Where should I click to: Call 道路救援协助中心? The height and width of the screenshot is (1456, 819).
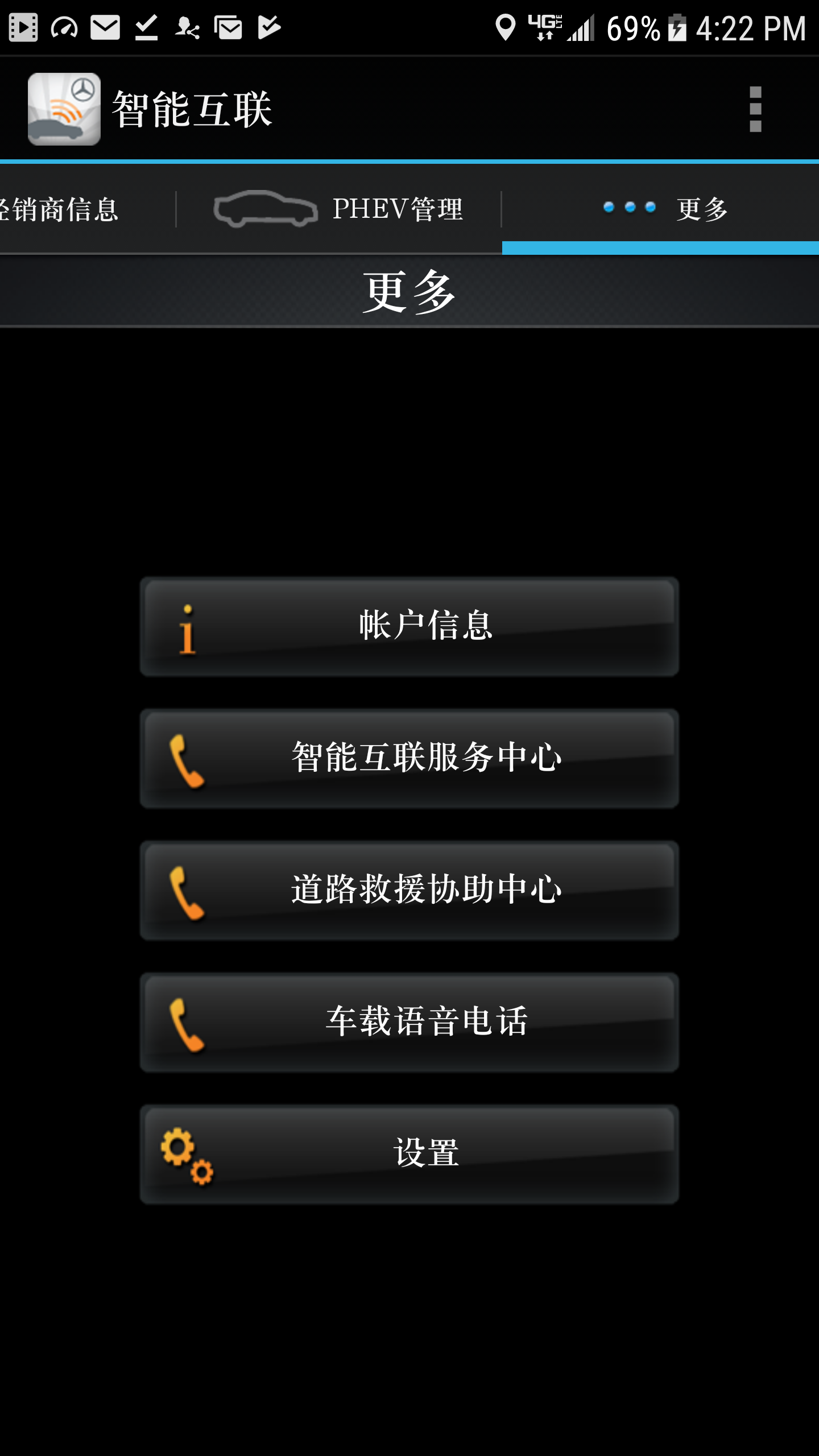click(x=409, y=890)
